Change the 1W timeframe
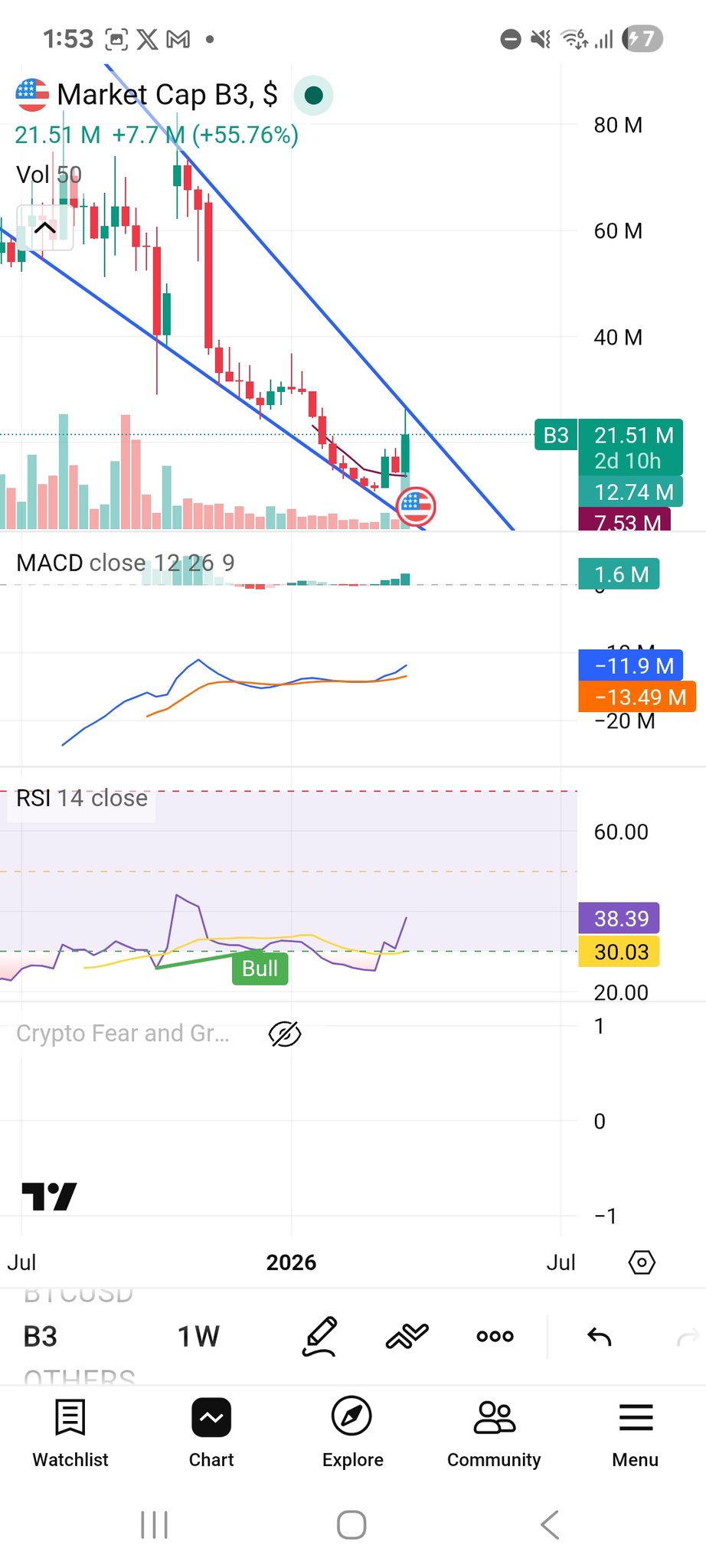This screenshot has height=1568, width=706. [x=198, y=1337]
